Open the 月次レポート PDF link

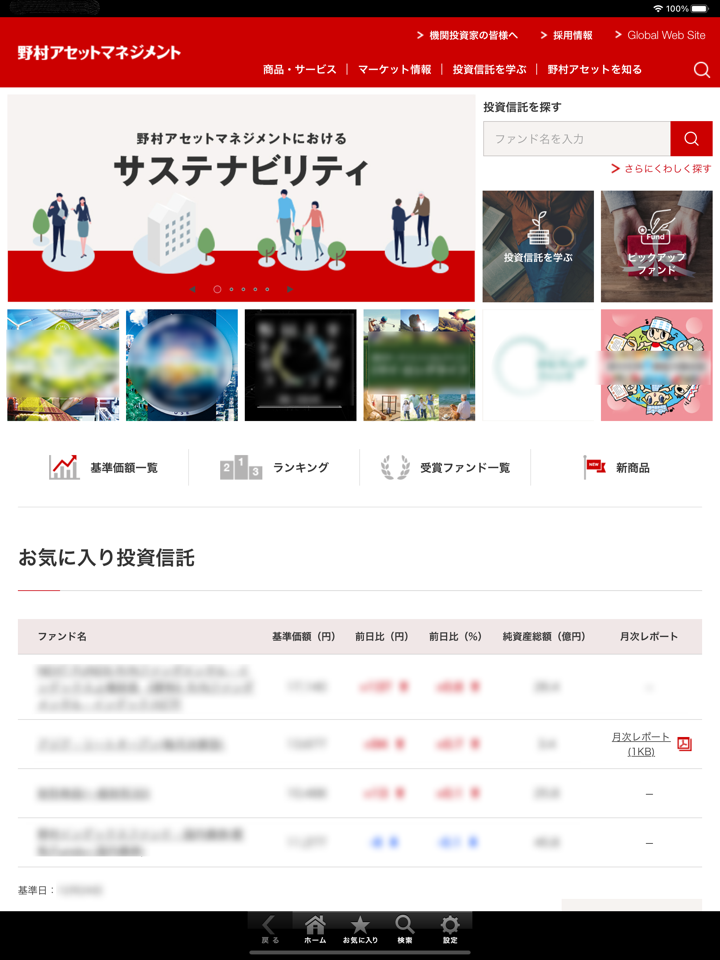tap(641, 744)
